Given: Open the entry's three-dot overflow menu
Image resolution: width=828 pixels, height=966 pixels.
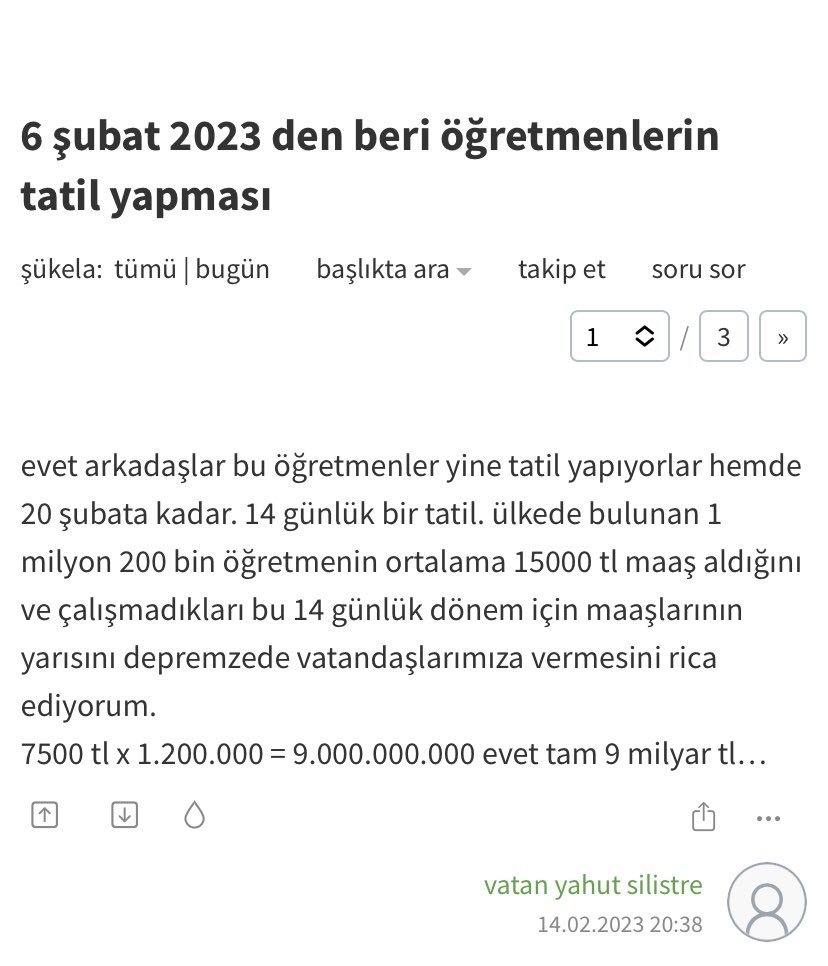Looking at the screenshot, I should [768, 818].
